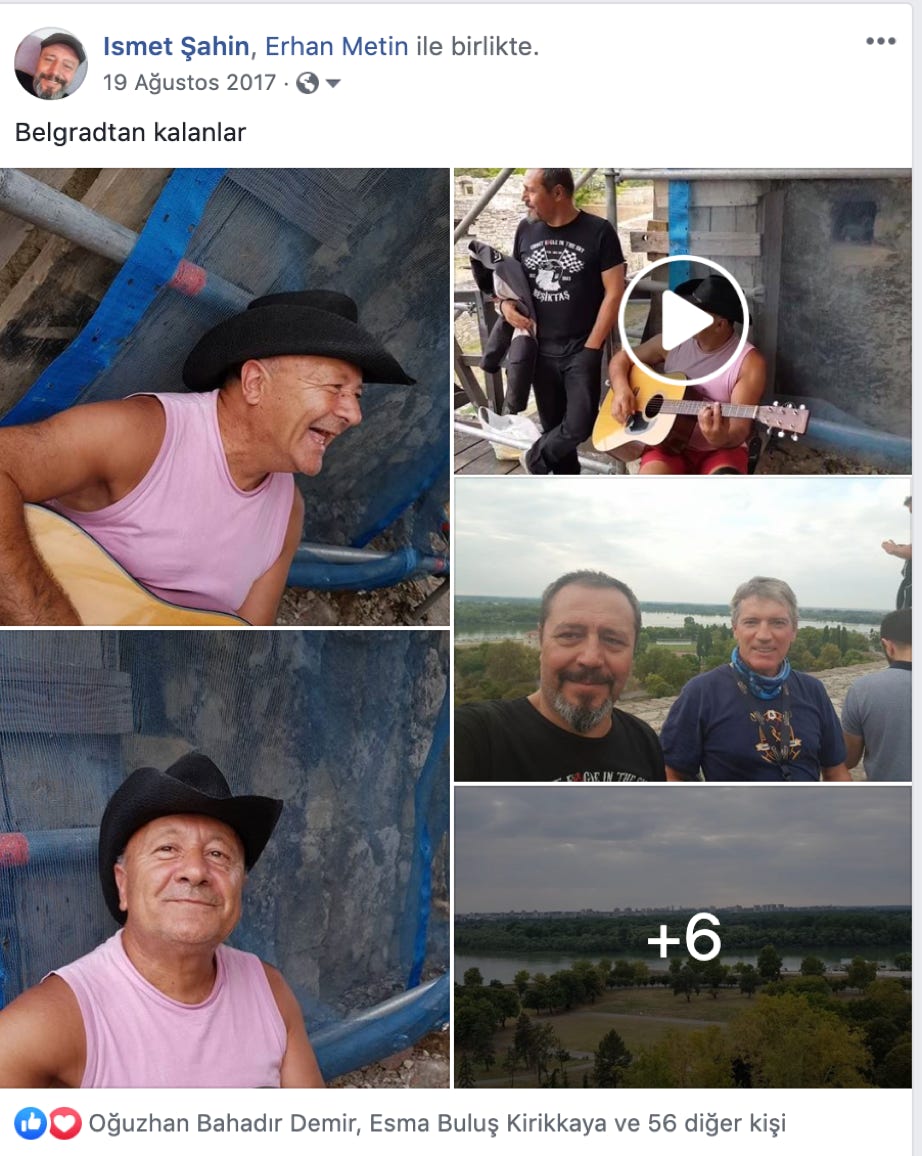The image size is (922, 1156).
Task: Open the privacy audience dropdown arrow
Action: click(334, 84)
